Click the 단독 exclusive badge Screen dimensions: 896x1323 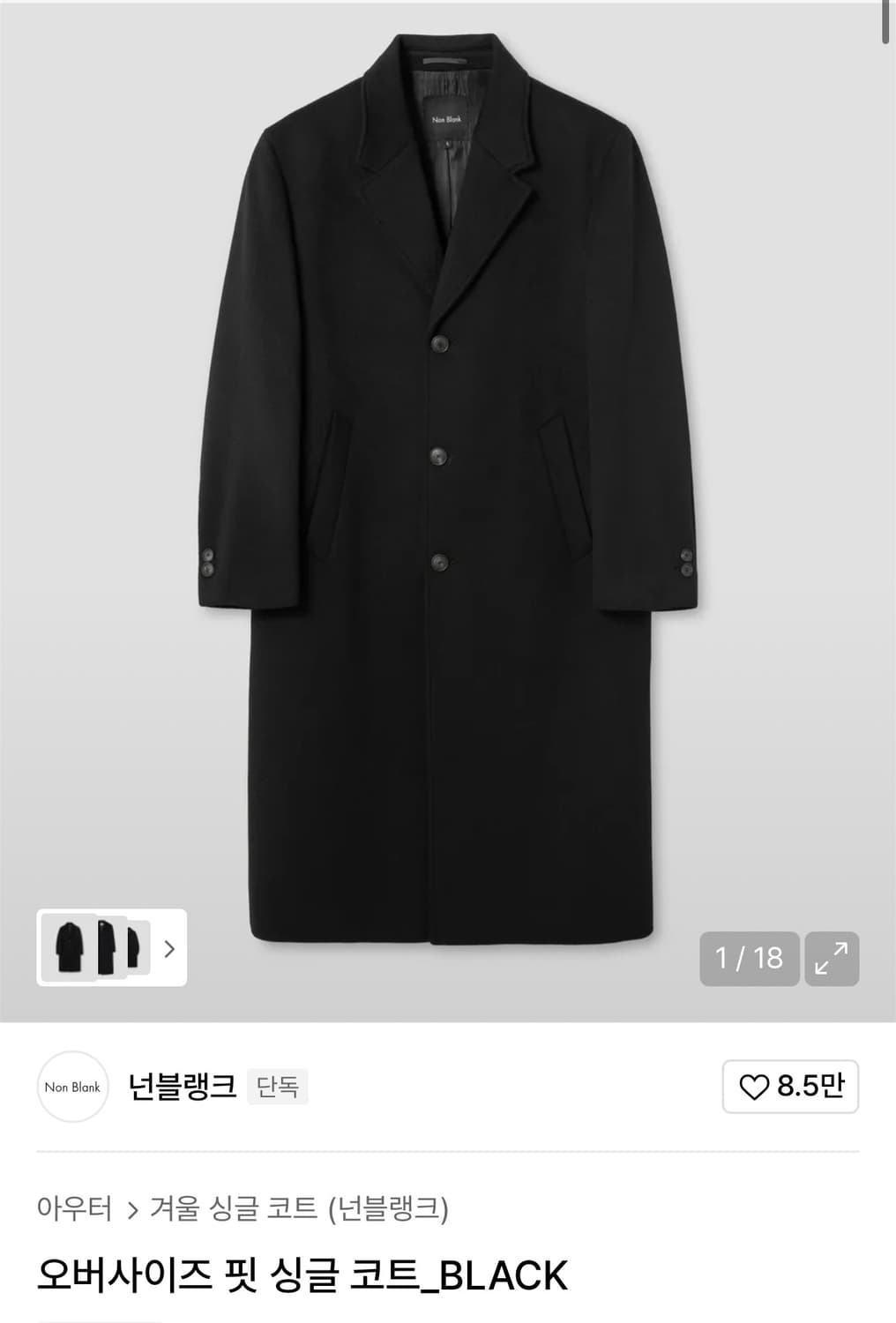click(x=280, y=1089)
